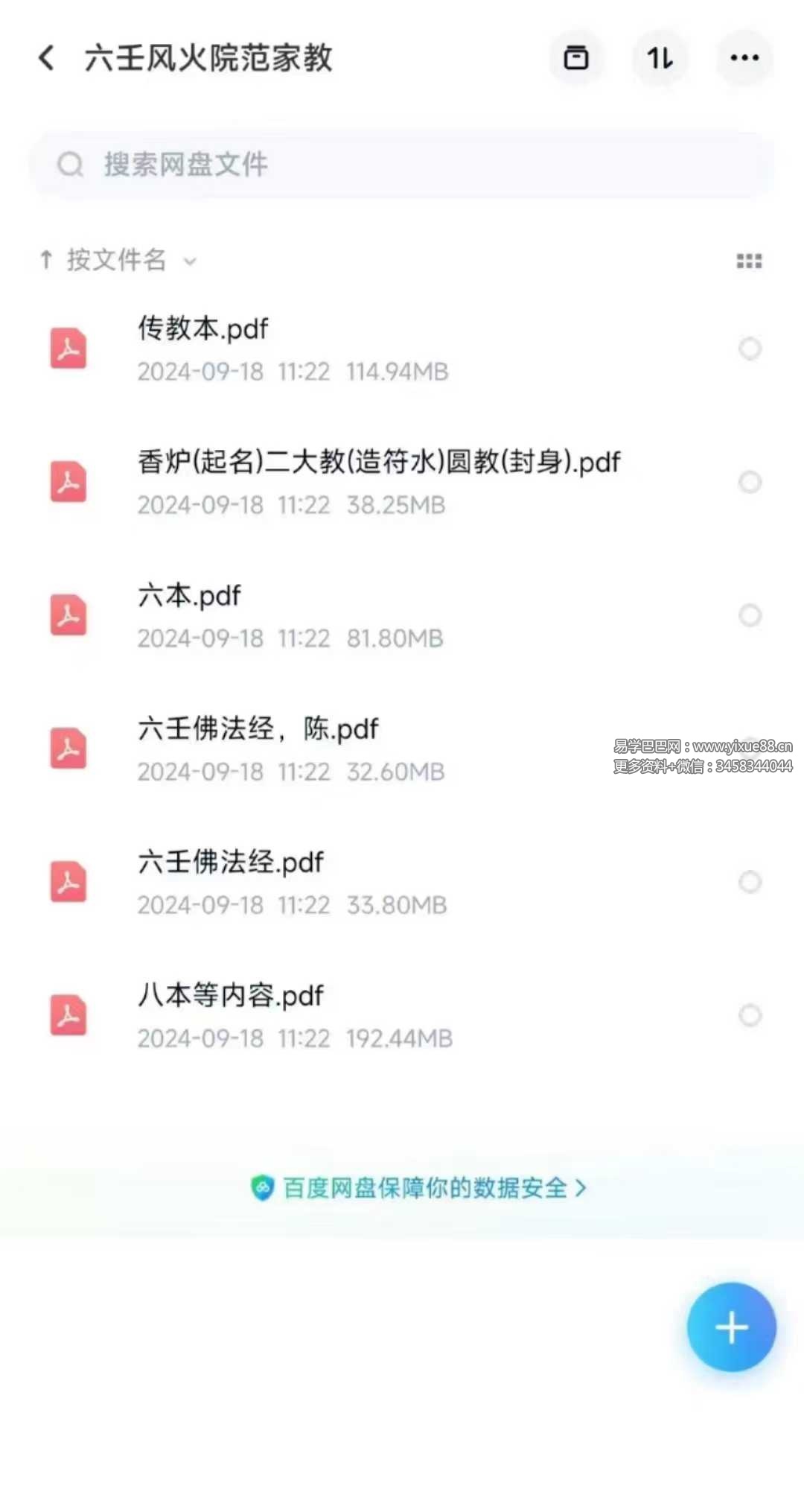Select the circle next to 传教本.pdf
This screenshot has width=804, height=1512.
(750, 349)
